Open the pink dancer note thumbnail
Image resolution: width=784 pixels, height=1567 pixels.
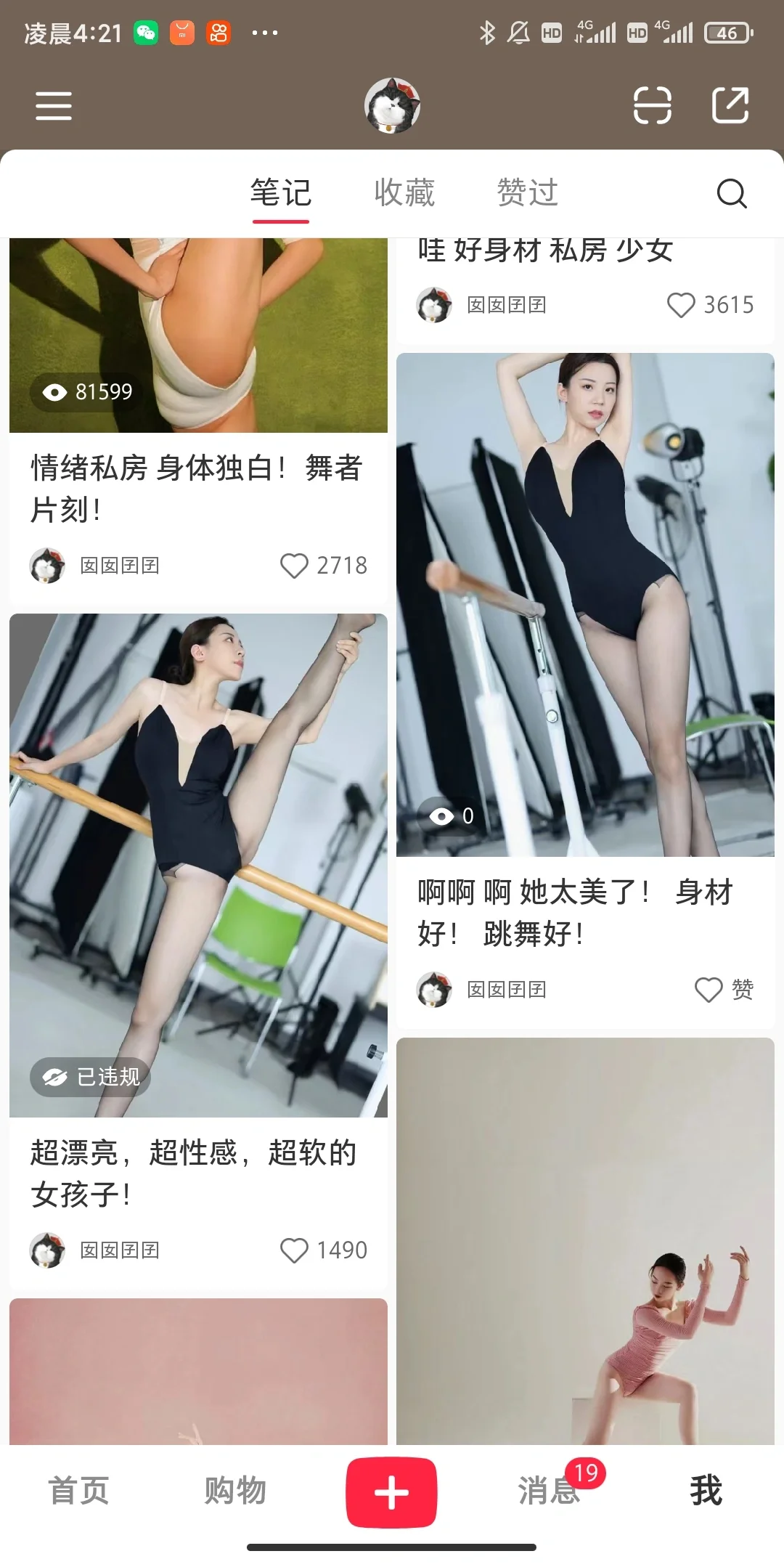pyautogui.click(x=585, y=1241)
